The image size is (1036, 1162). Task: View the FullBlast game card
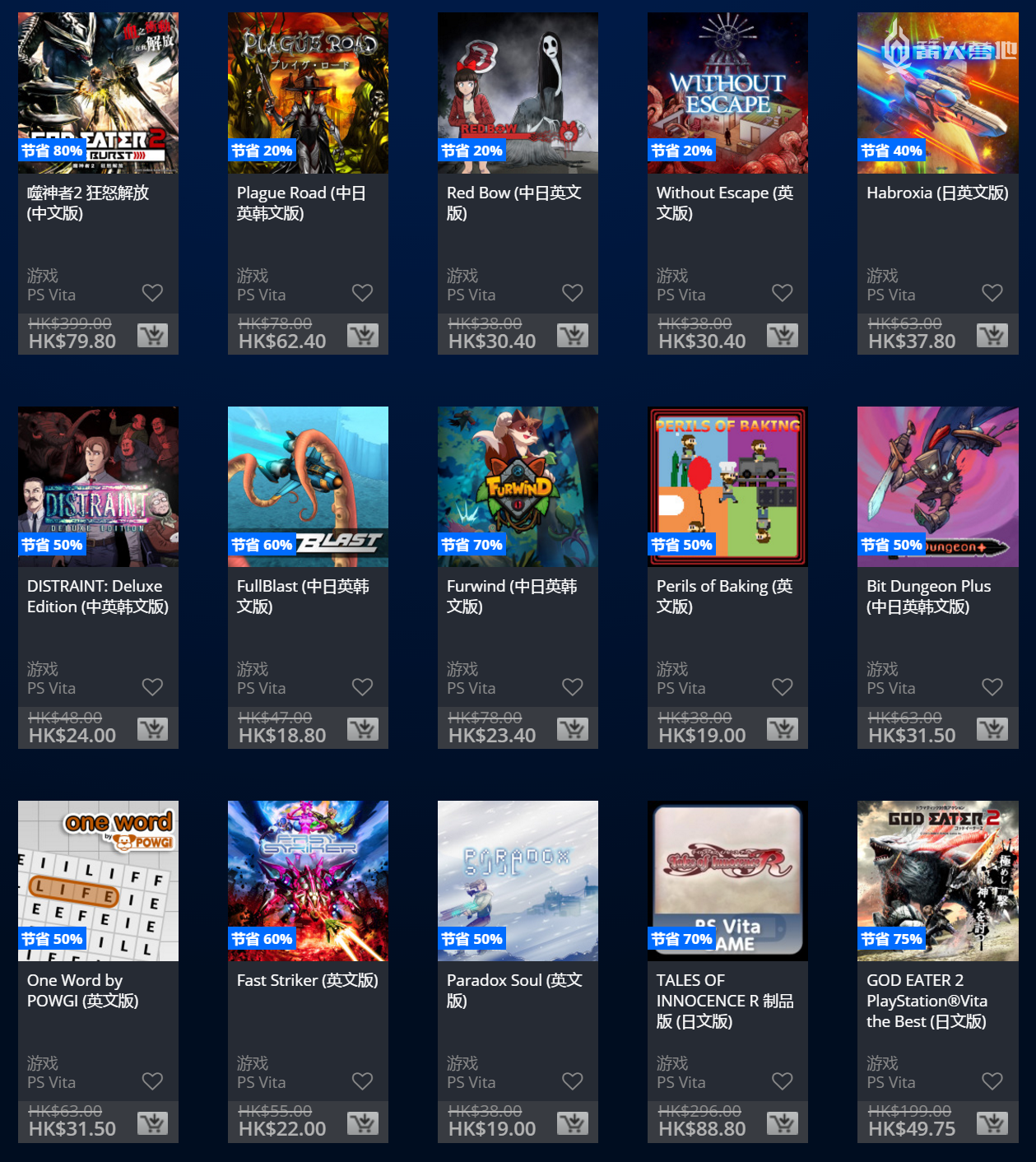click(x=308, y=486)
